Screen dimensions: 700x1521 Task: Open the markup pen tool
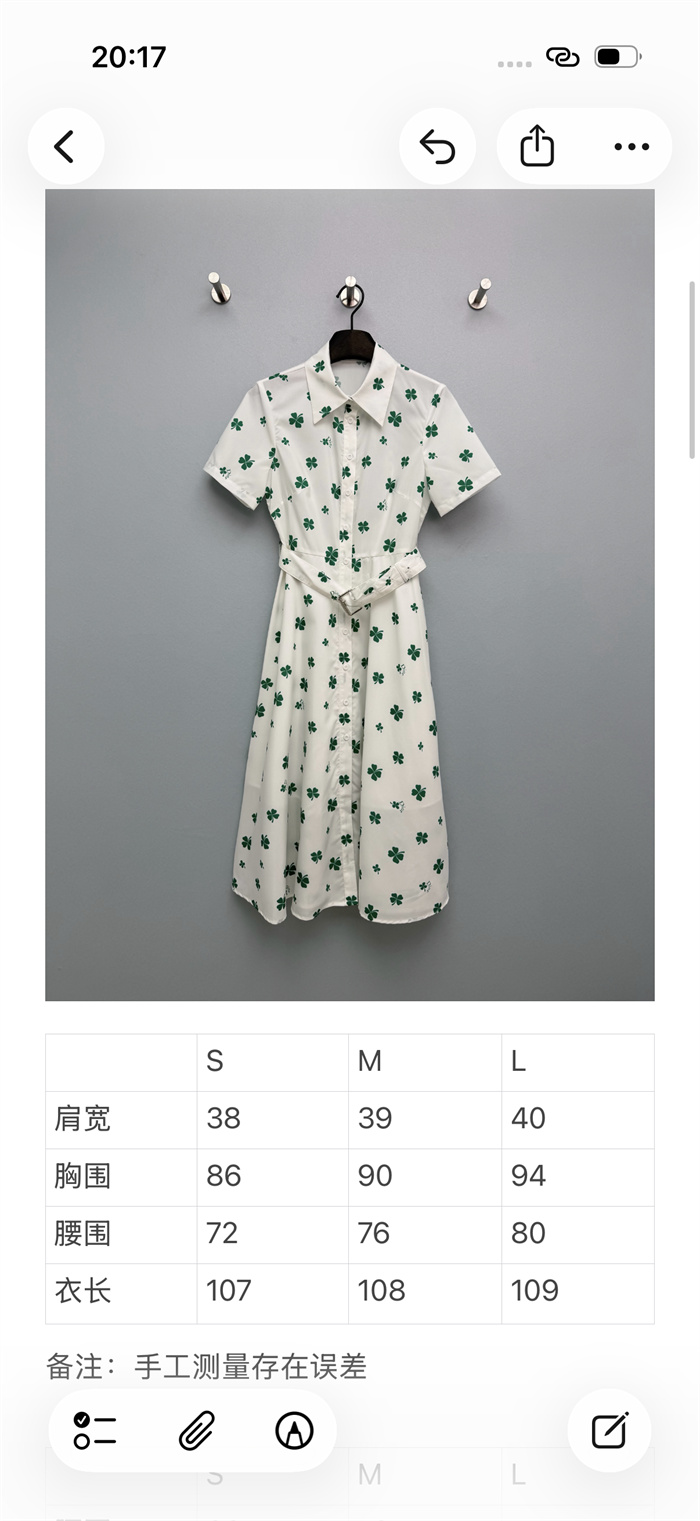(x=294, y=1431)
